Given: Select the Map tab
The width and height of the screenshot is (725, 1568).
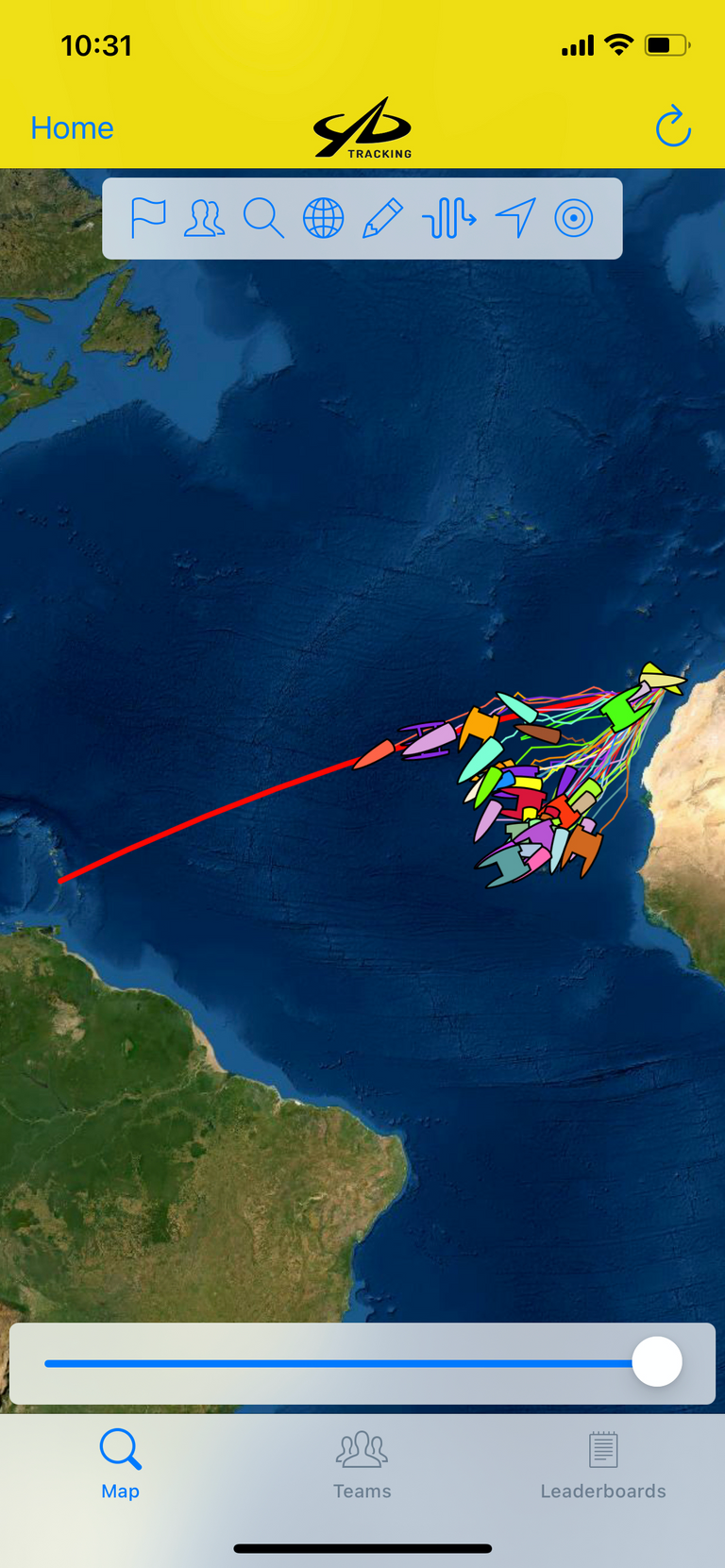Looking at the screenshot, I should point(121,1465).
